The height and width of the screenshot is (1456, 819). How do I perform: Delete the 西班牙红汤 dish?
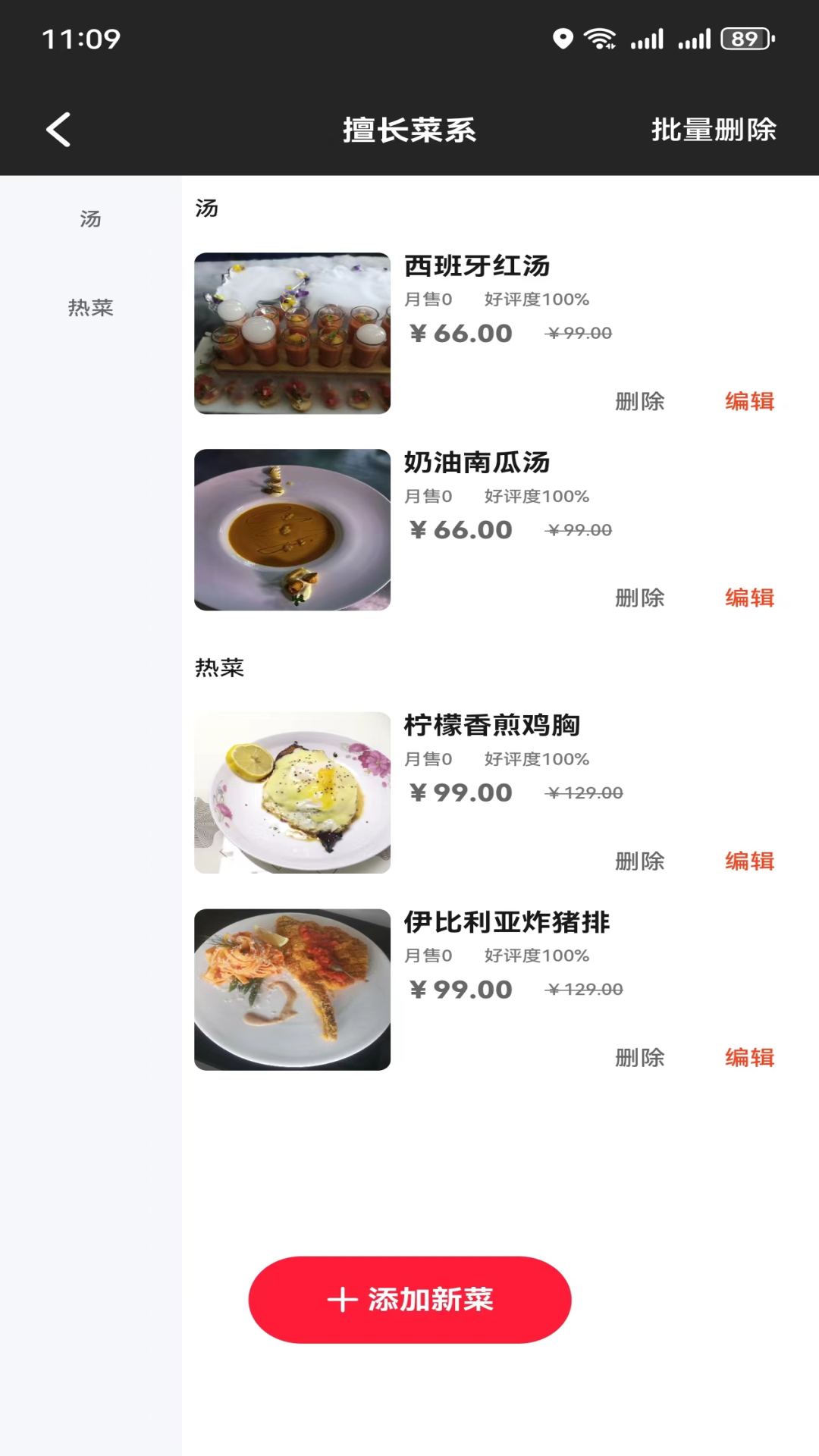click(x=639, y=401)
